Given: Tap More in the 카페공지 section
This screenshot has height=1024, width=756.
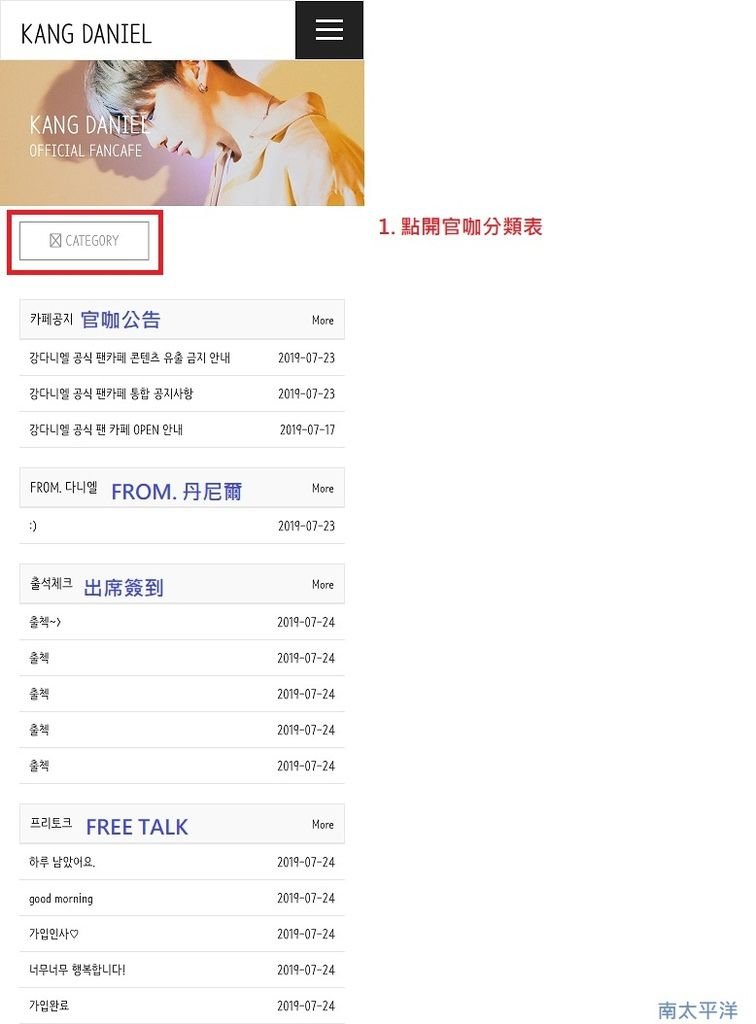Looking at the screenshot, I should click(322, 320).
